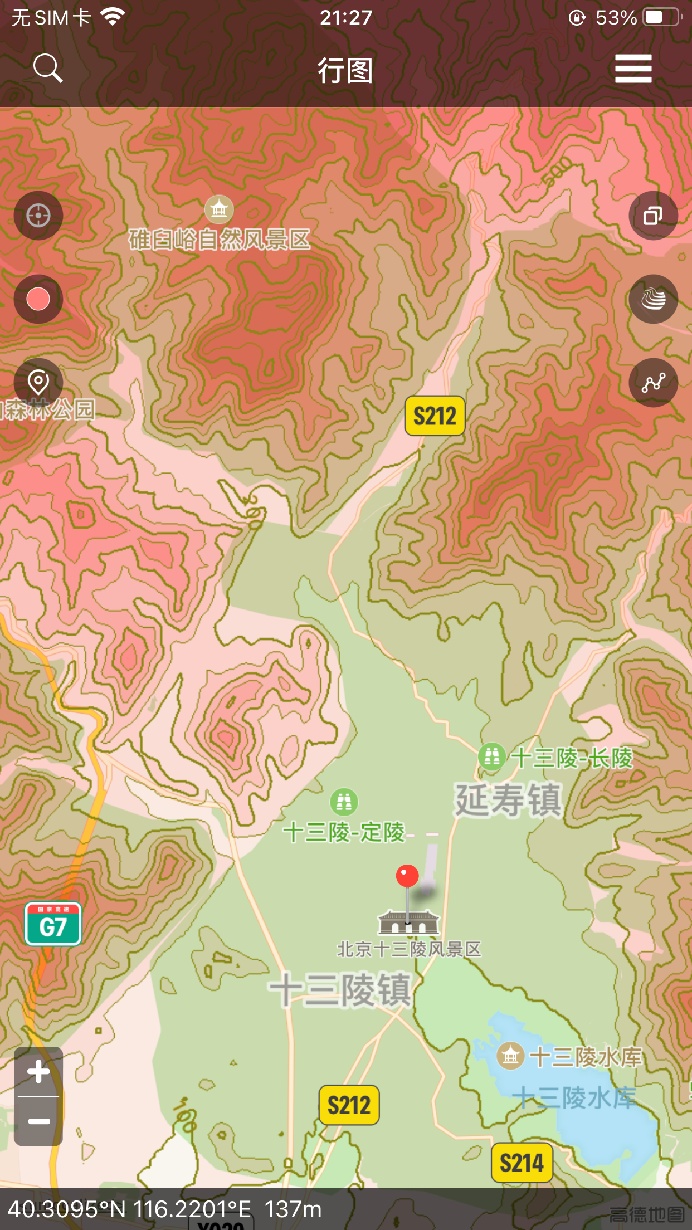Open the route drawing tool

coord(653,382)
